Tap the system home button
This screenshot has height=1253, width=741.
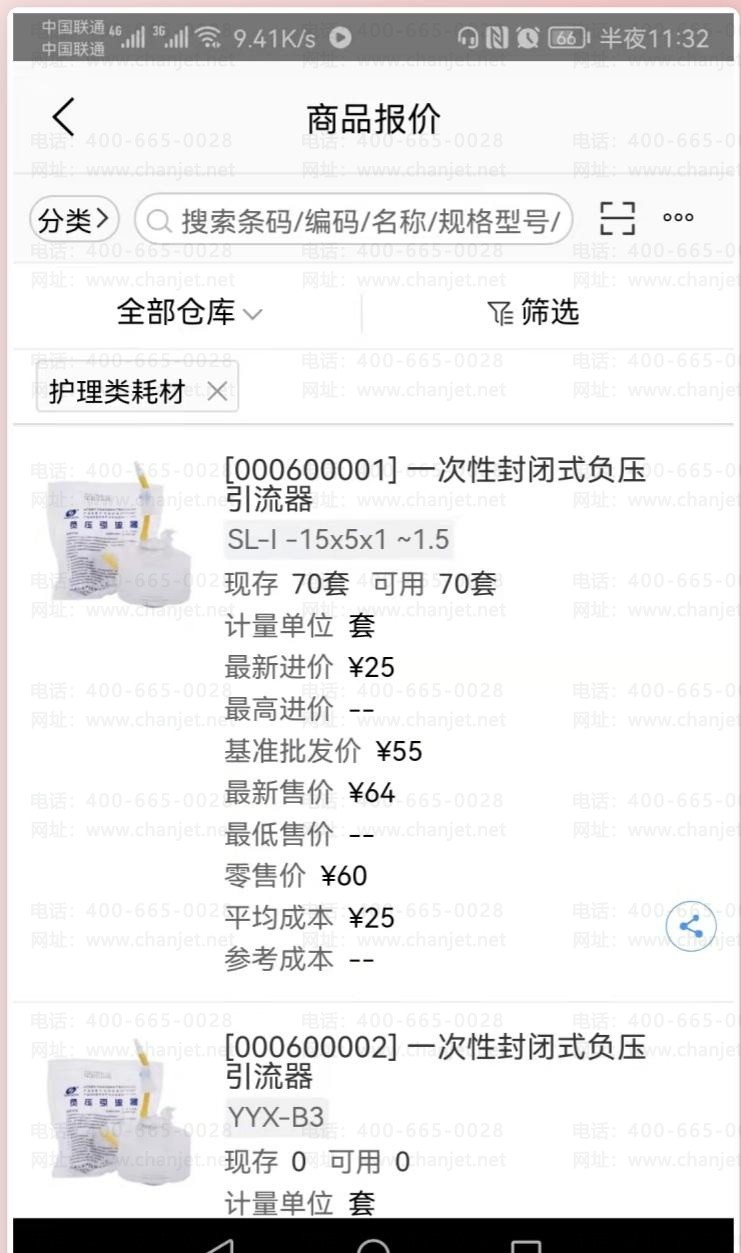[372, 1243]
